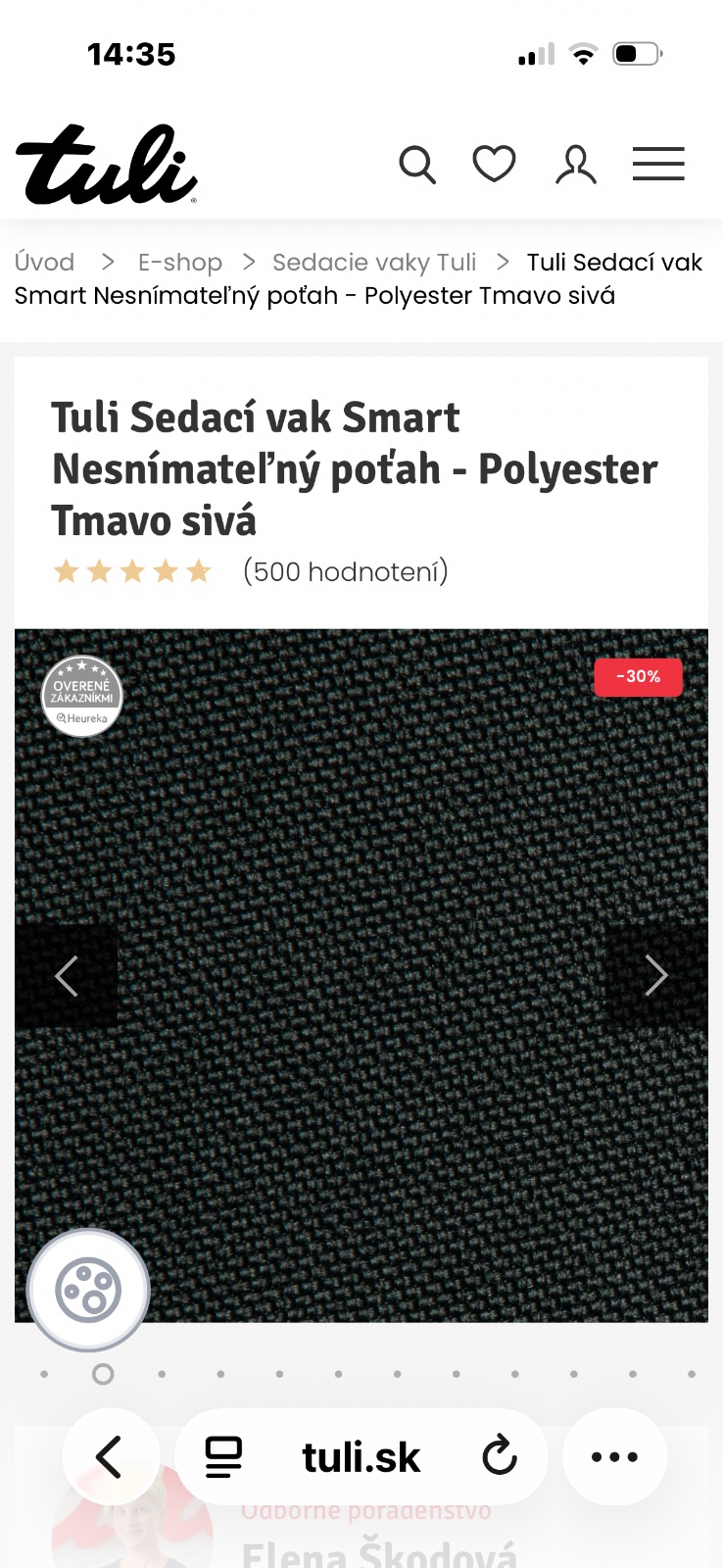Jump to the last gallery dot
Viewport: 723px width, 1568px height.
click(692, 1374)
